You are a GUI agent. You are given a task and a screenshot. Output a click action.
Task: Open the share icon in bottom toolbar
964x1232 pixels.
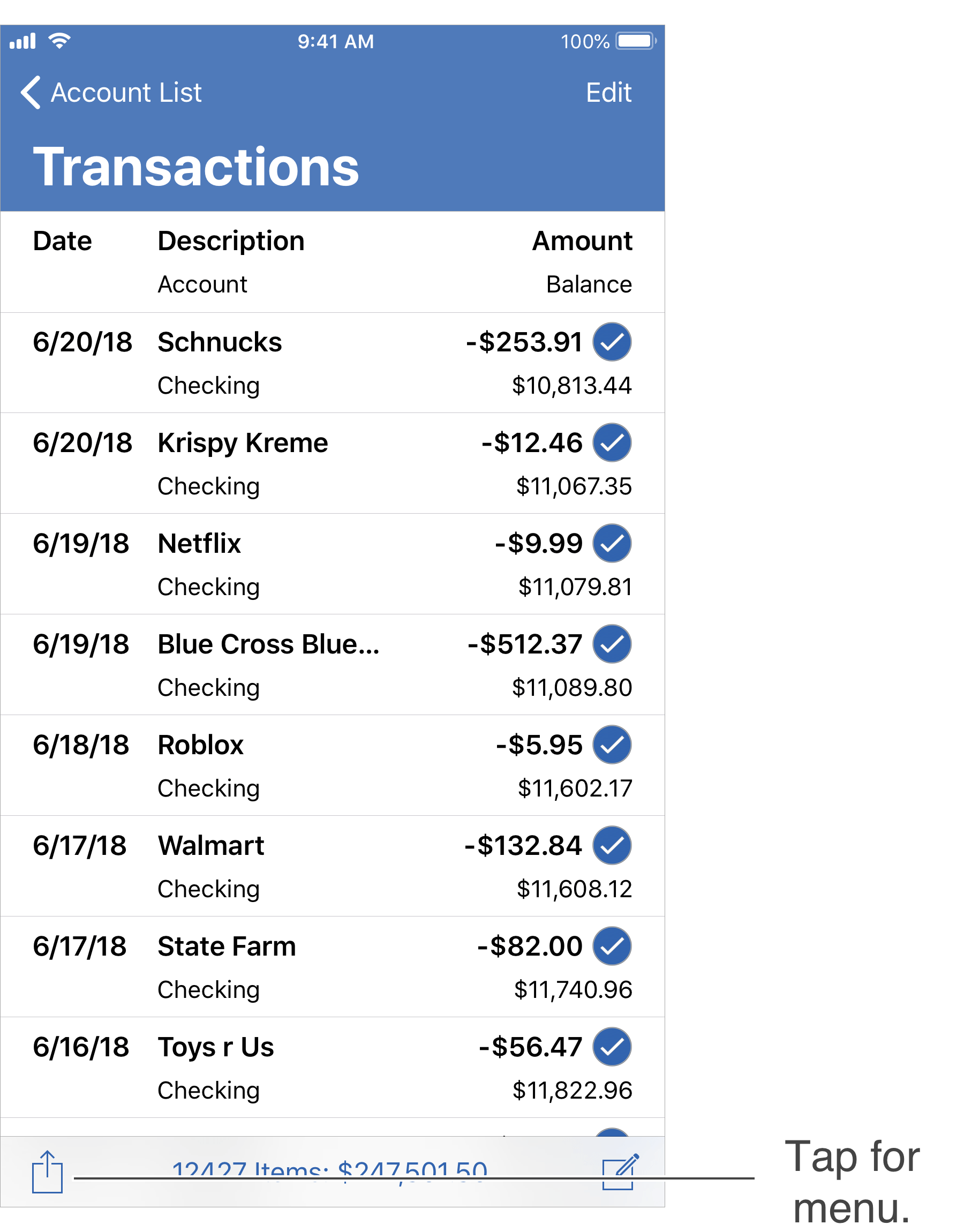click(48, 1171)
